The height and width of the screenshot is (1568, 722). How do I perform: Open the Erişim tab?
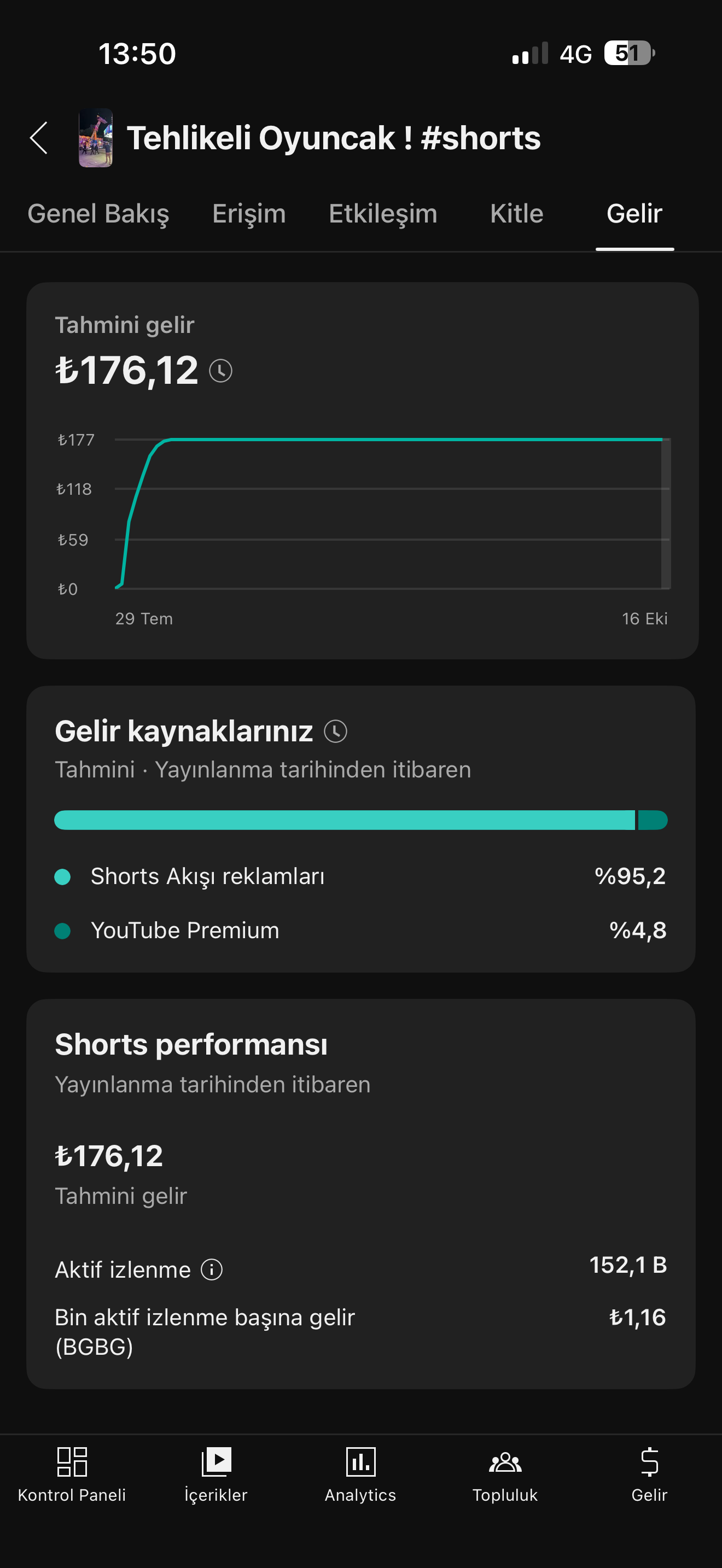[249, 214]
